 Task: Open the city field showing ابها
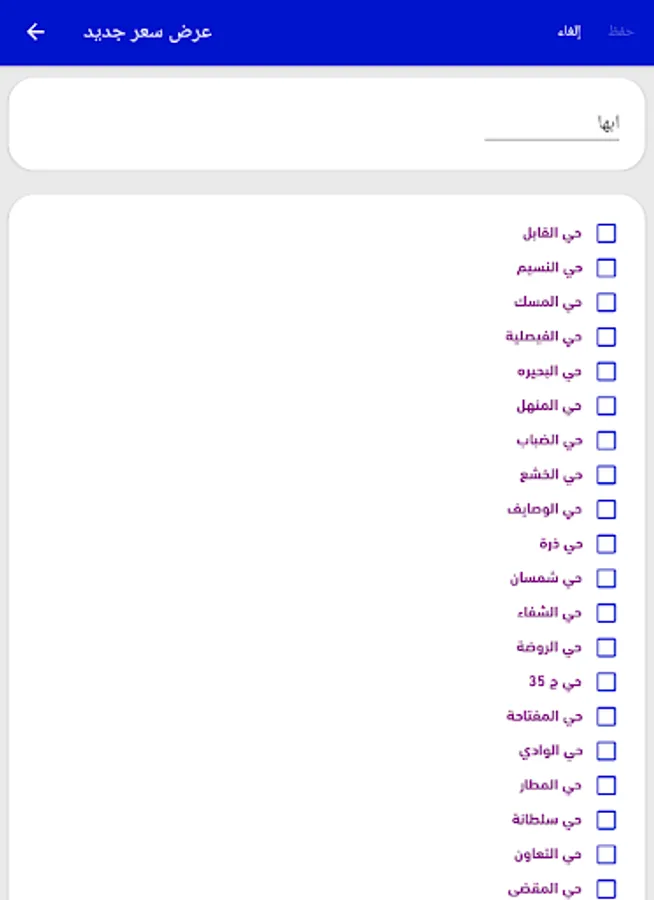552,124
